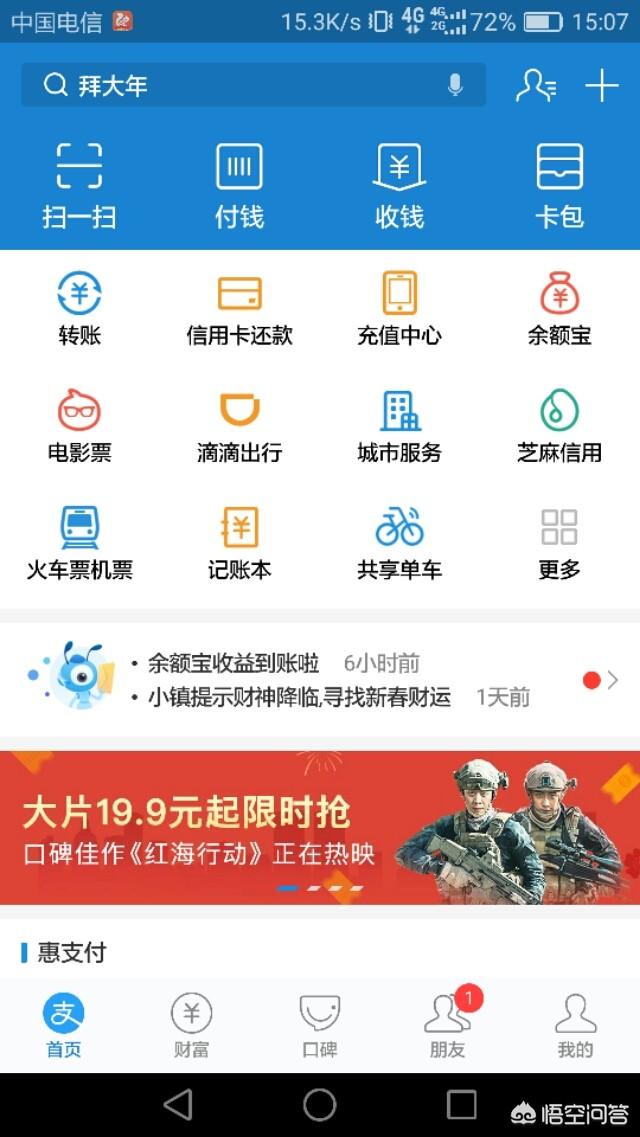640x1137 pixels.
Task: Open 芝麻信用 credit score
Action: coord(559,426)
